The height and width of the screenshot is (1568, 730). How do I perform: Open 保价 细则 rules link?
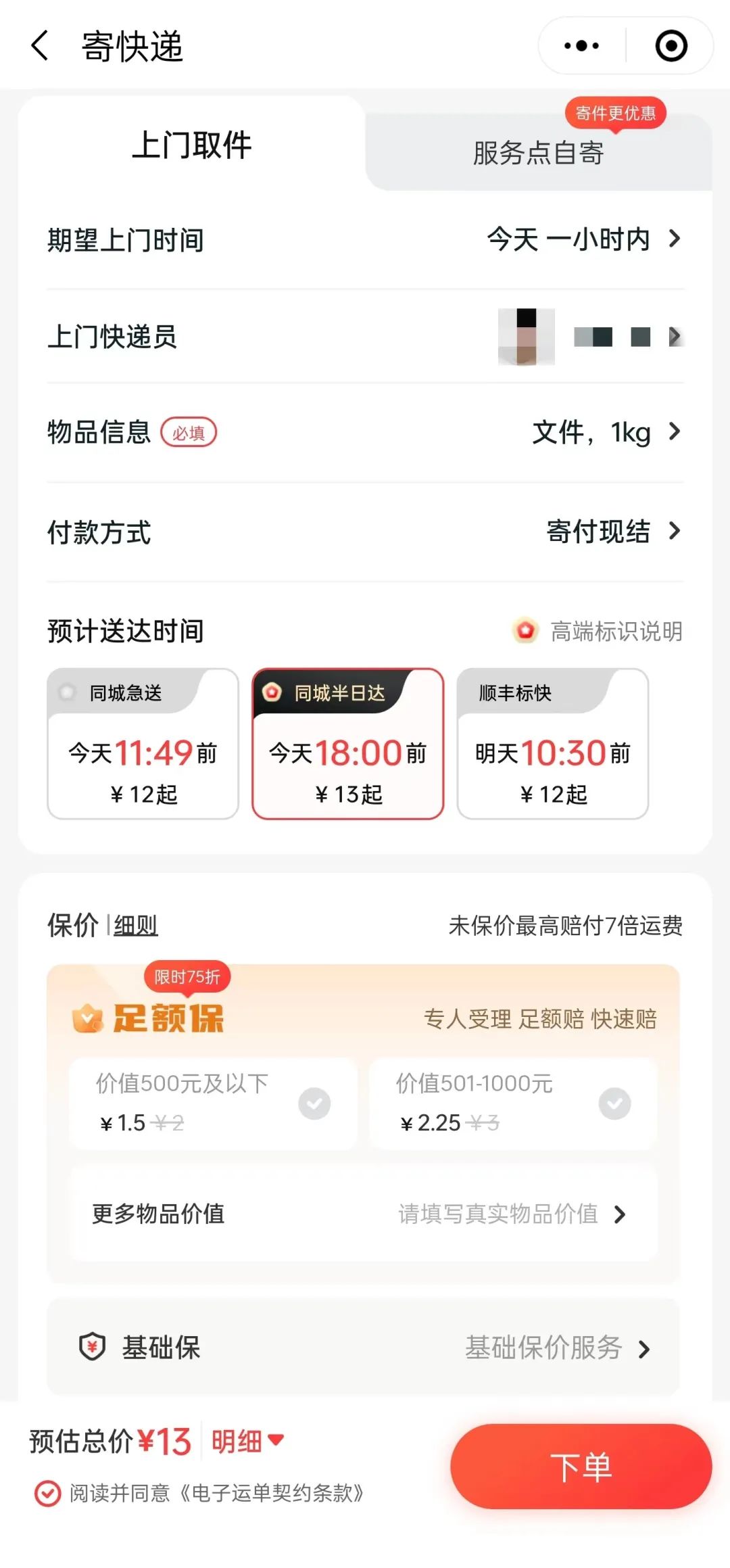pos(135,925)
